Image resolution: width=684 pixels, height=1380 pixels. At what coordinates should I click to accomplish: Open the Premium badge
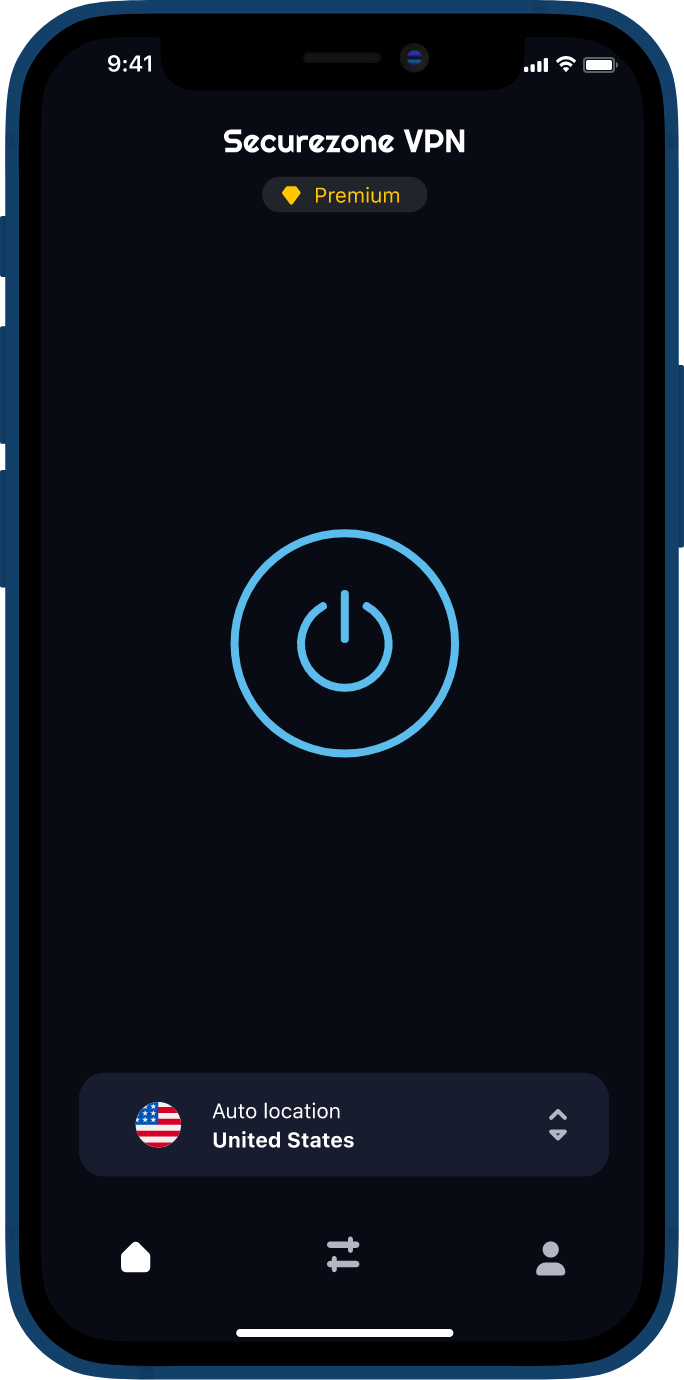coord(344,195)
